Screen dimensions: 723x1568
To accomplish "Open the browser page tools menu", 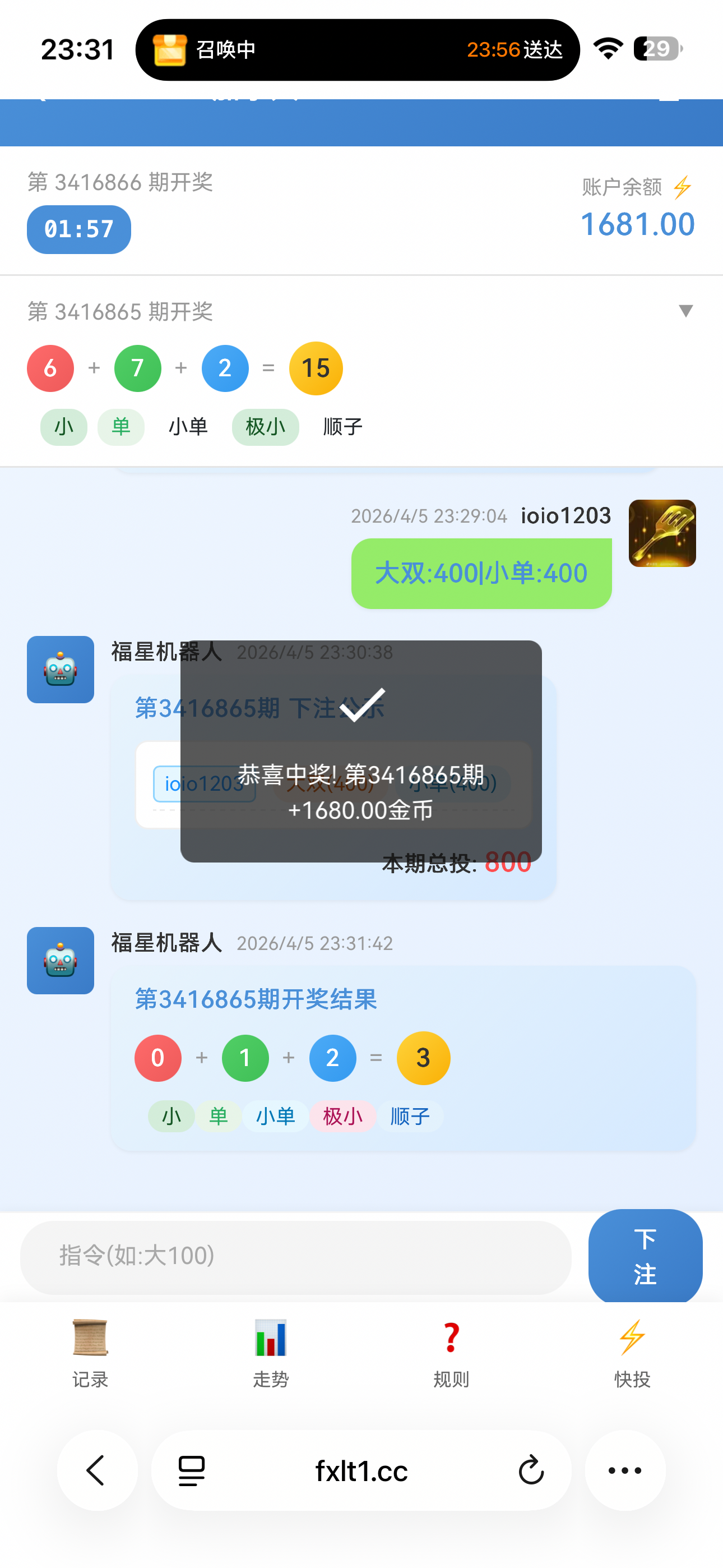I will [x=192, y=1470].
